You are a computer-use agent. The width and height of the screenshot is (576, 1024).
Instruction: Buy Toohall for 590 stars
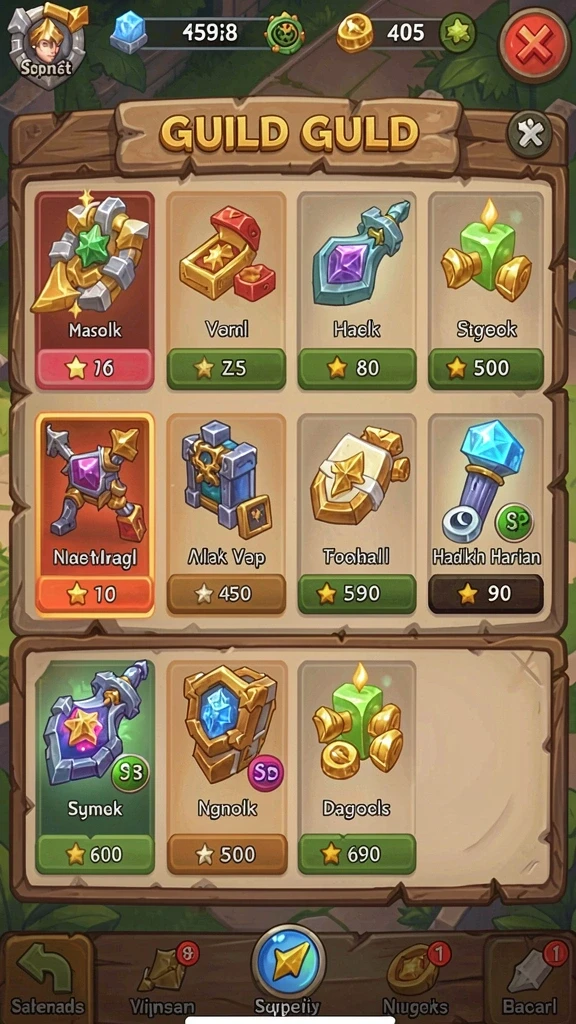tap(357, 594)
